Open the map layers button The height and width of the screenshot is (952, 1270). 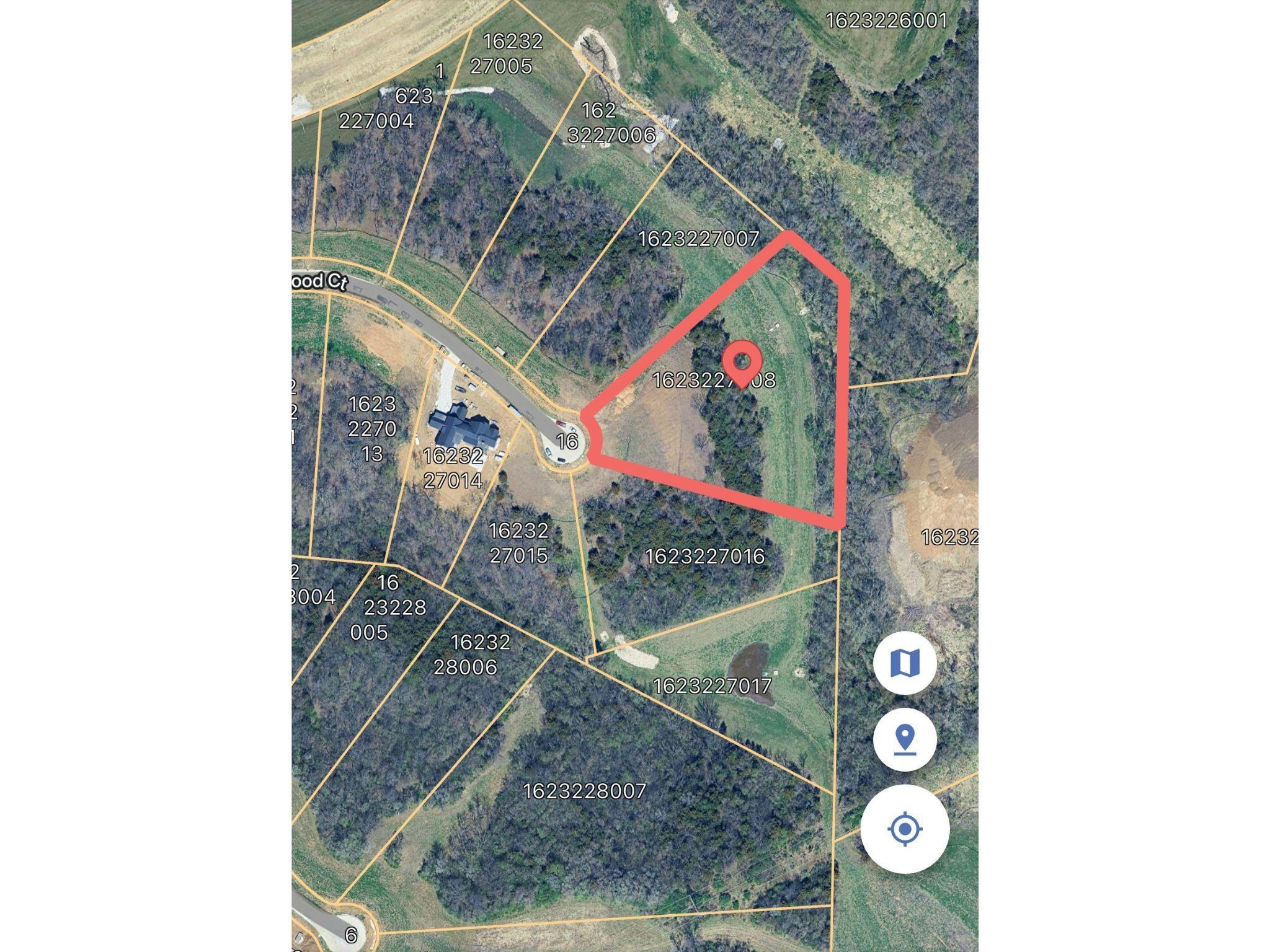[905, 663]
